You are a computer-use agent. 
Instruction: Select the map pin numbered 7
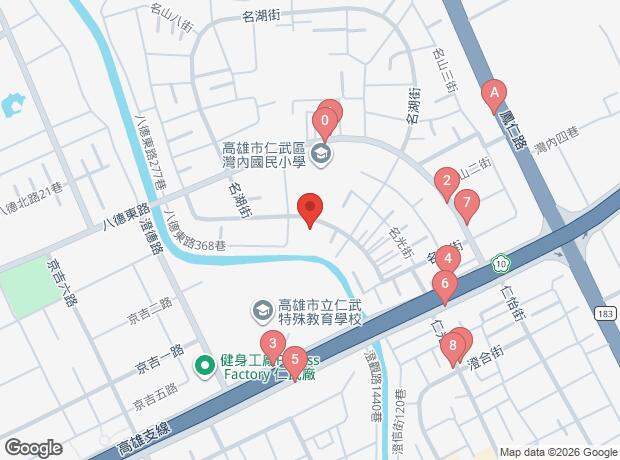coord(465,204)
